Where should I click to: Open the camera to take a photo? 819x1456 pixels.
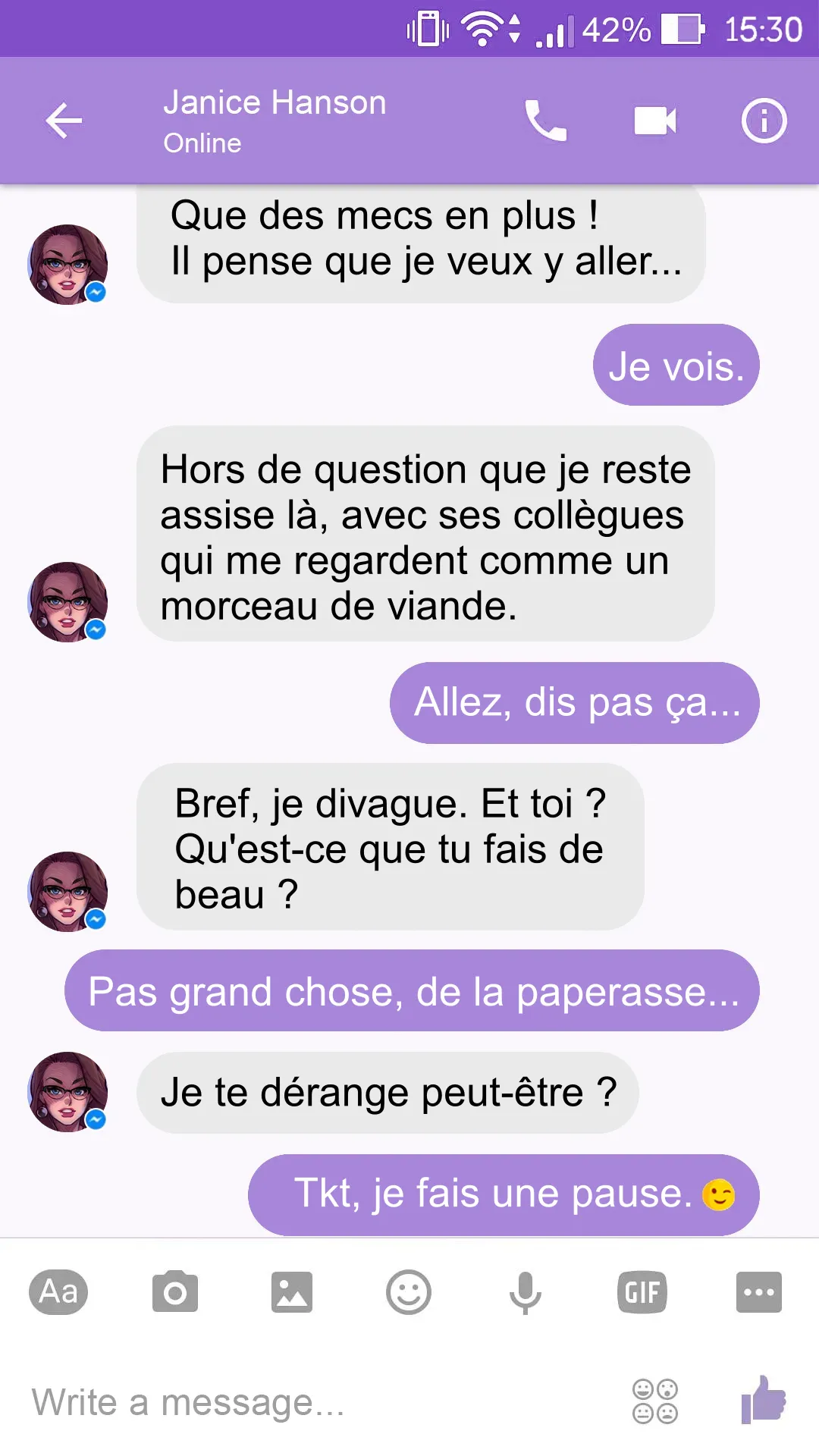coord(175,1291)
